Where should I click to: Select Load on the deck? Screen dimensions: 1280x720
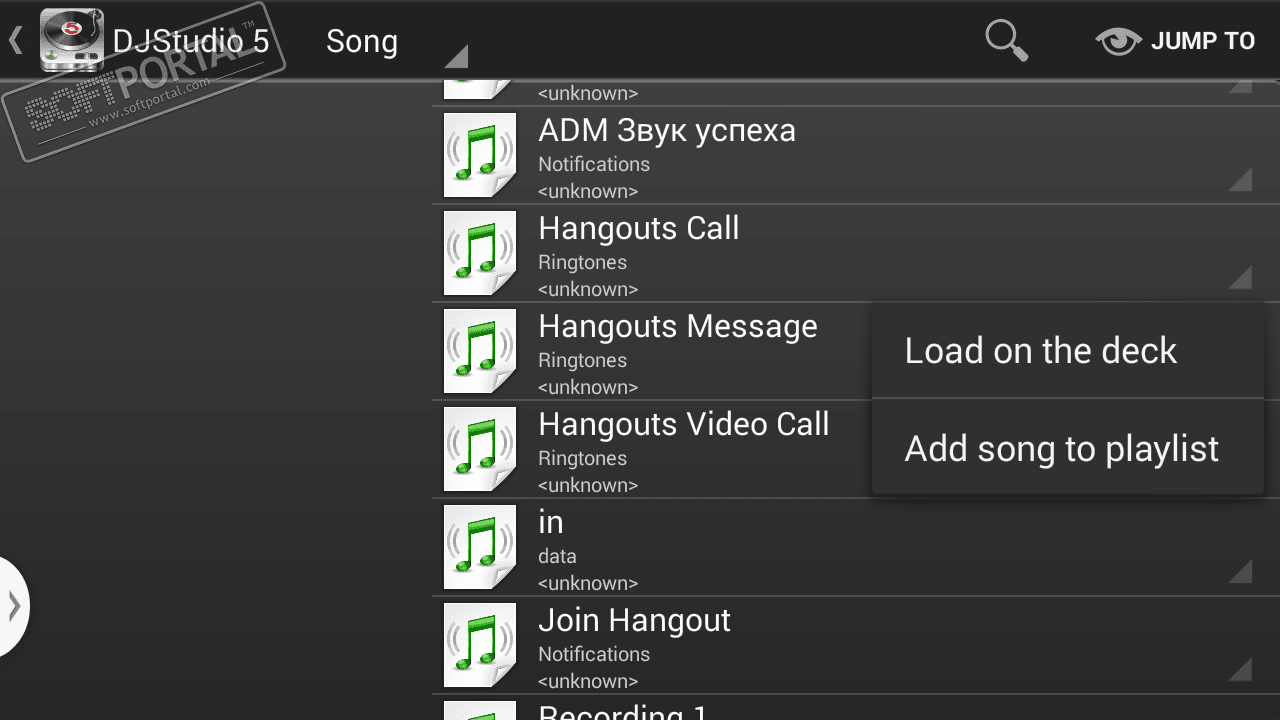pos(1040,351)
